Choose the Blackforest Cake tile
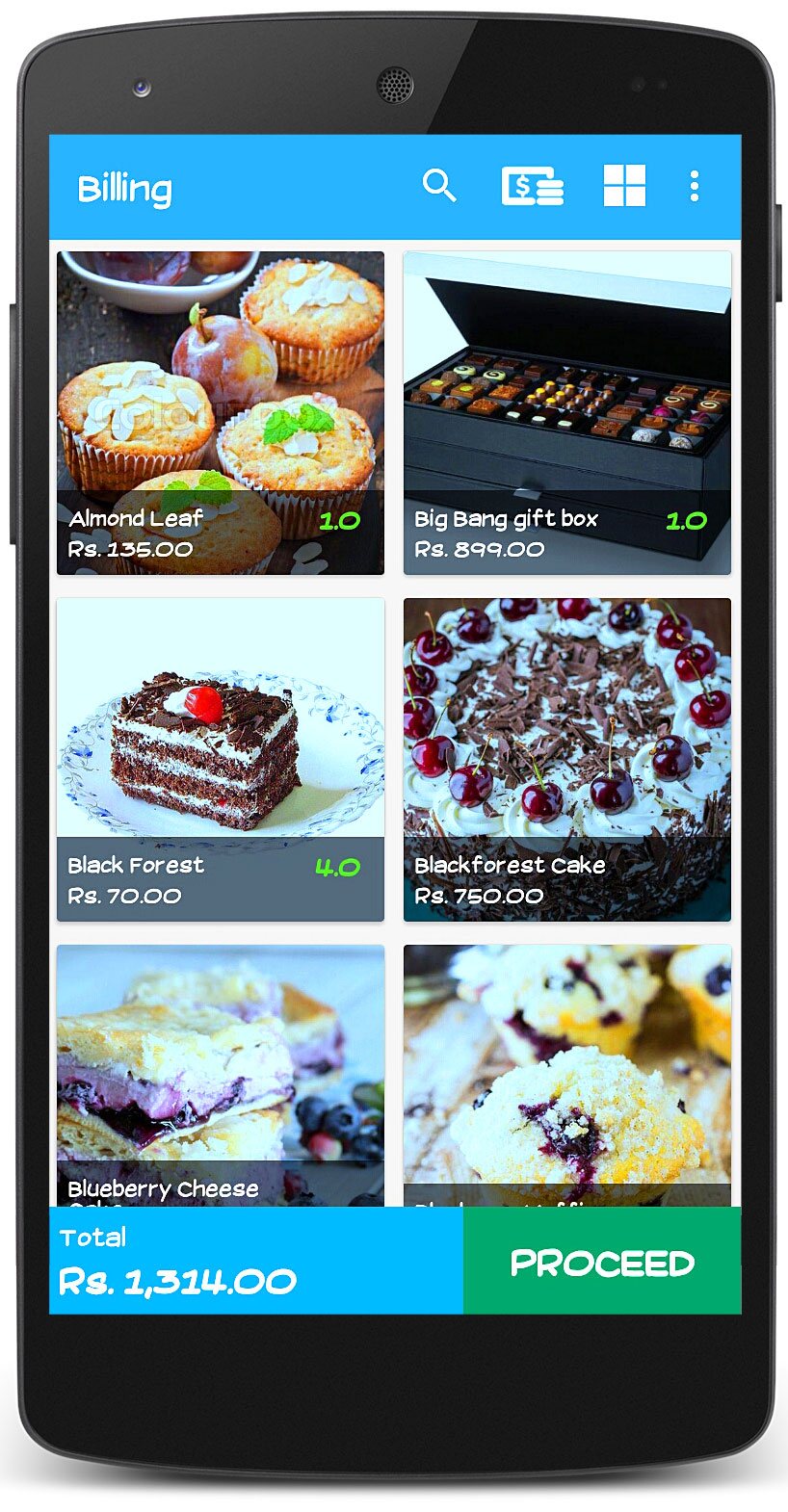Screen dimensions: 788x1512 pyautogui.click(x=566, y=759)
